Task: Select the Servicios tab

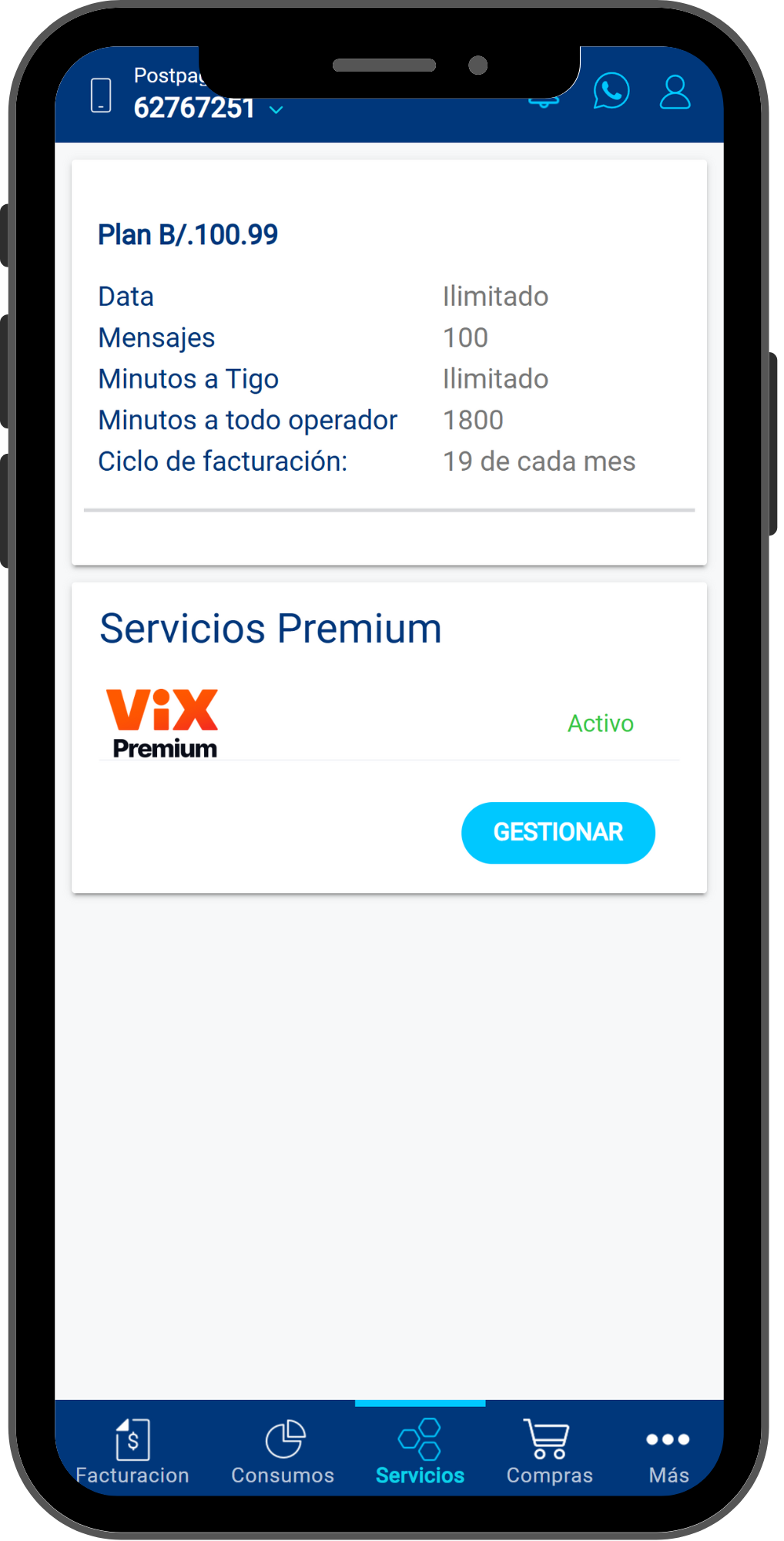Action: pyautogui.click(x=420, y=1451)
